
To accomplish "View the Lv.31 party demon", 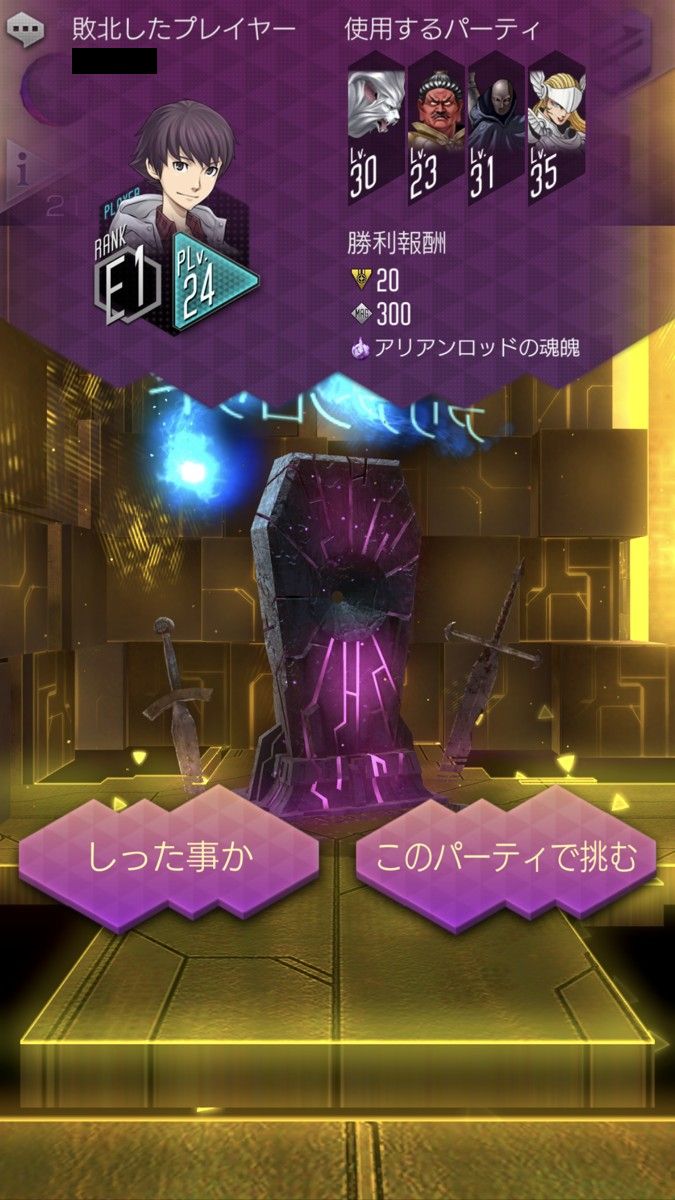I will tap(496, 127).
